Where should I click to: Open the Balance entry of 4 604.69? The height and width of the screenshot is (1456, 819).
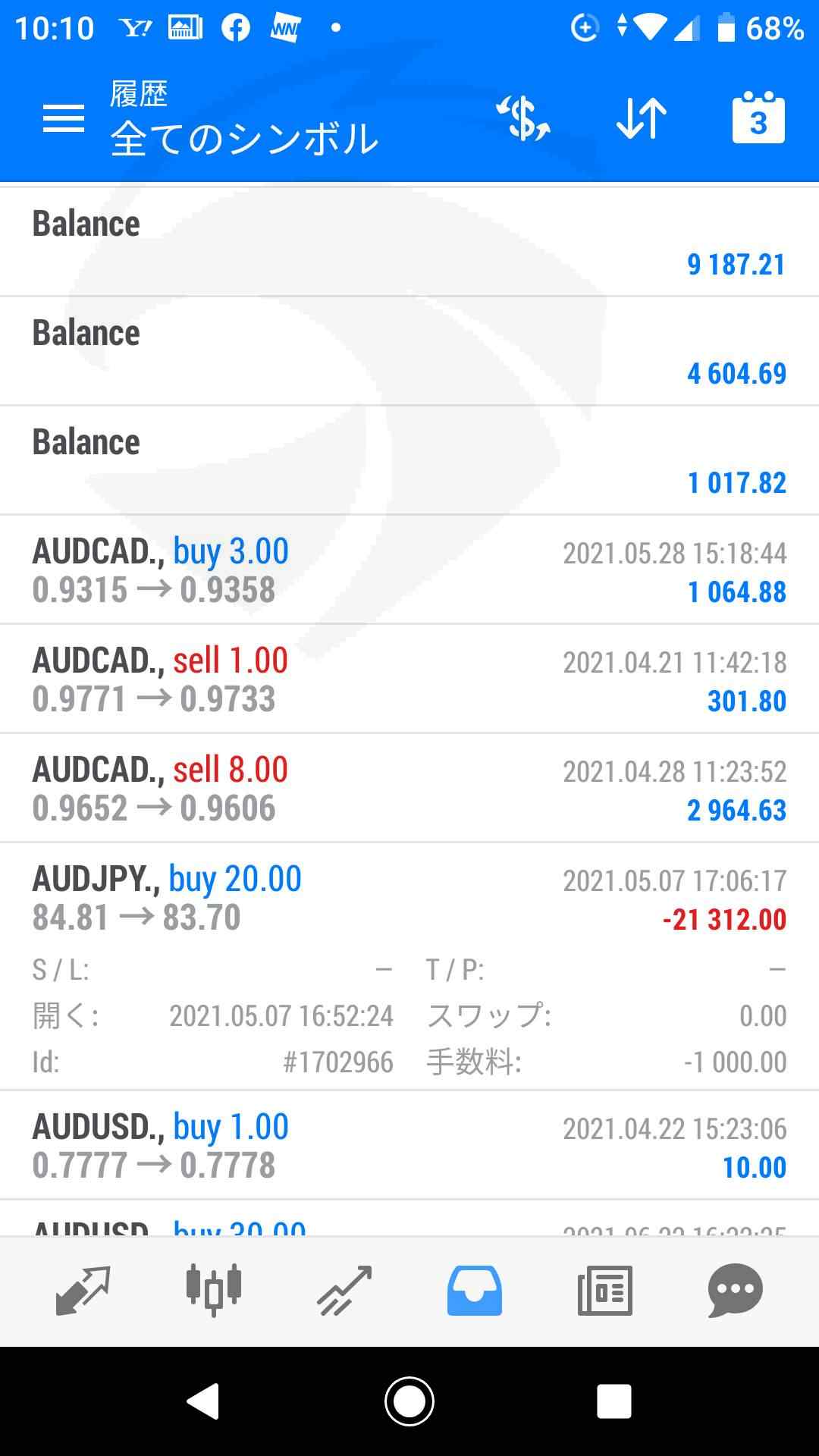tap(409, 352)
